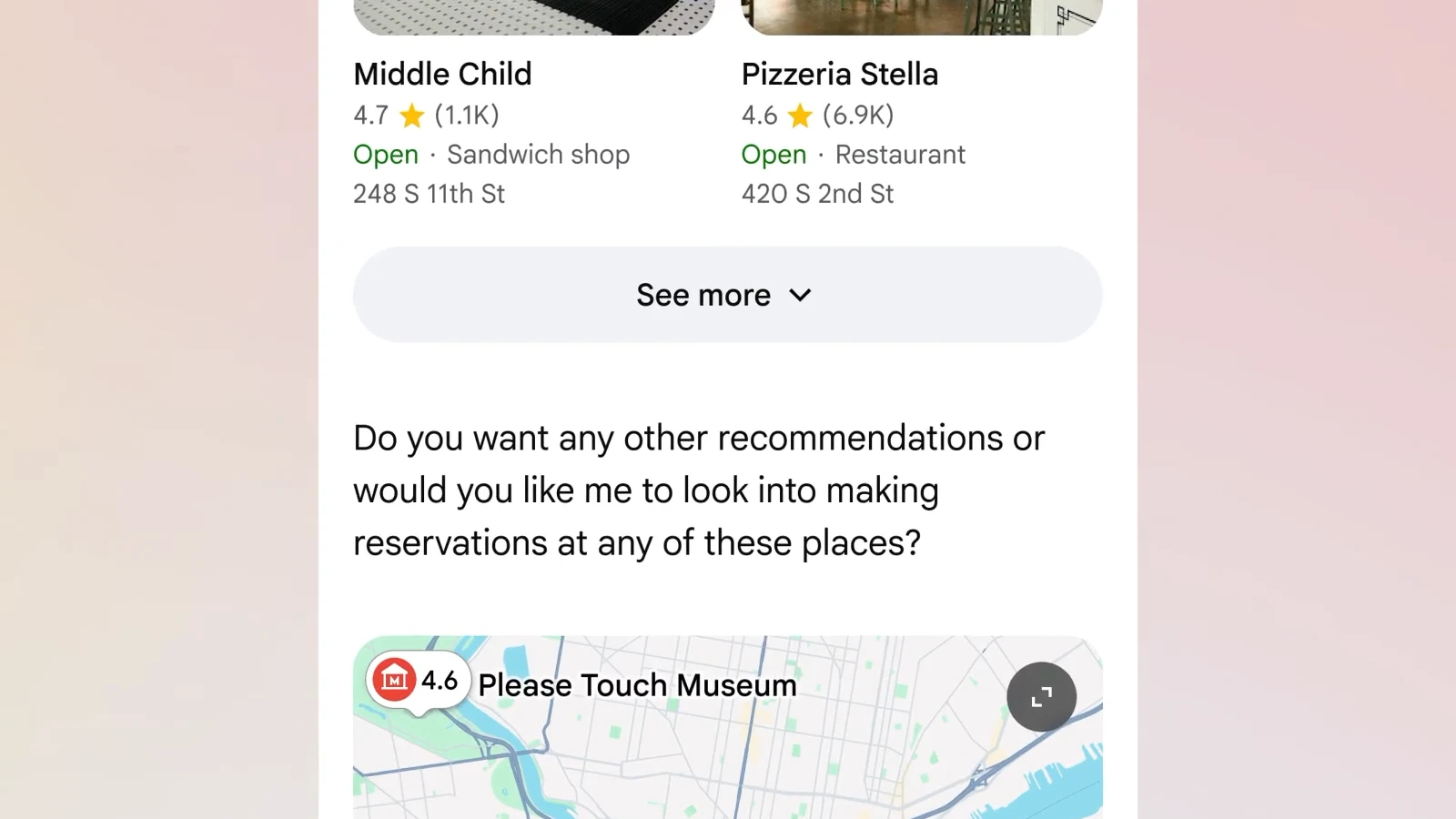Screen dimensions: 1456x819
Task: Expand the See more results button
Action: [727, 295]
